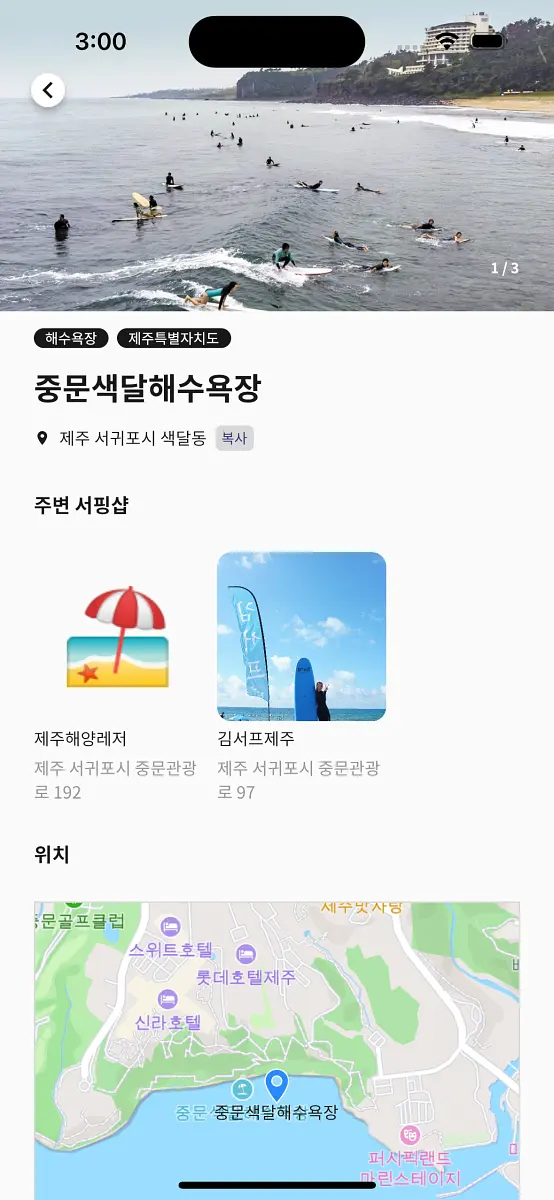554x1200 pixels.
Task: Go back using the top-left arrow
Action: click(x=48, y=90)
